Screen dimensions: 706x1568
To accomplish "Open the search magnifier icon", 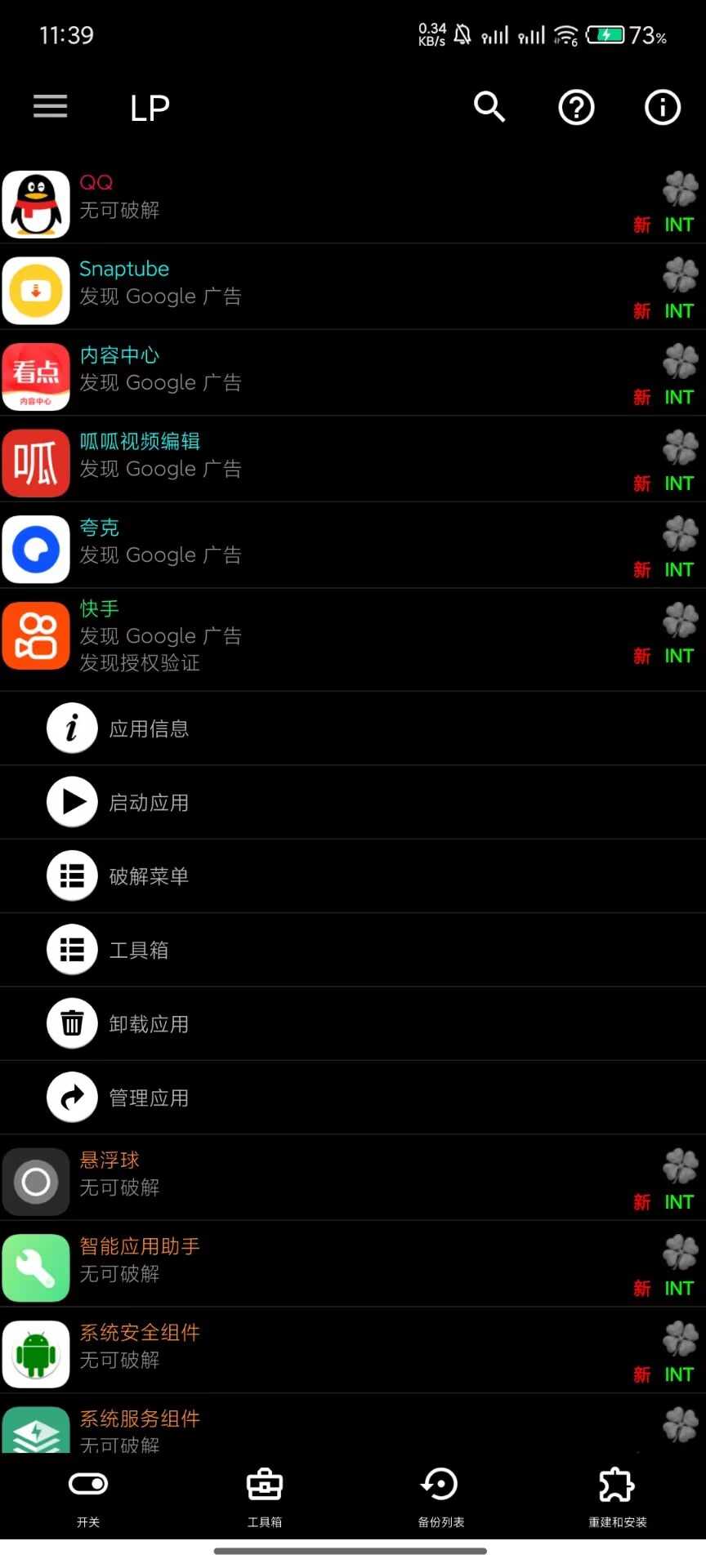I will tap(489, 107).
